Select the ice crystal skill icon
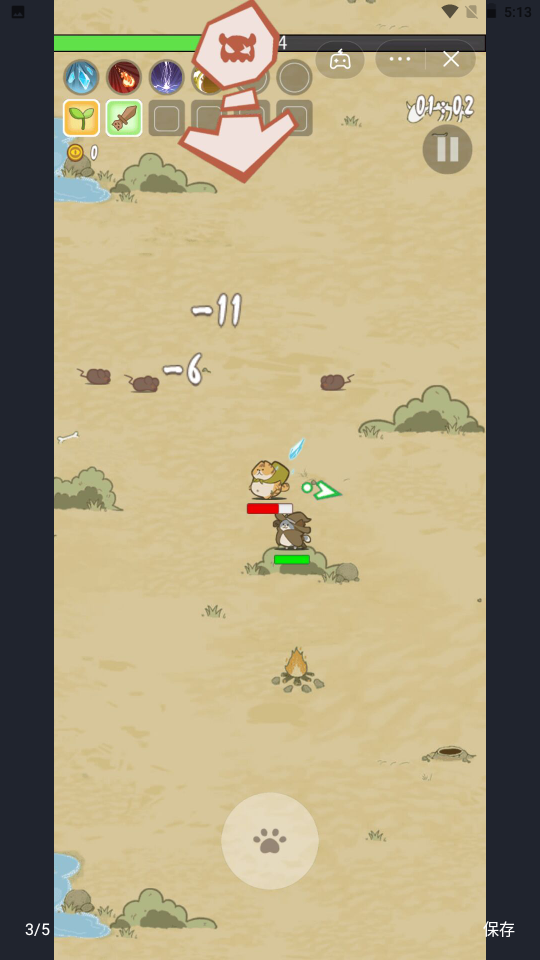Image resolution: width=540 pixels, height=960 pixels. coord(81,77)
